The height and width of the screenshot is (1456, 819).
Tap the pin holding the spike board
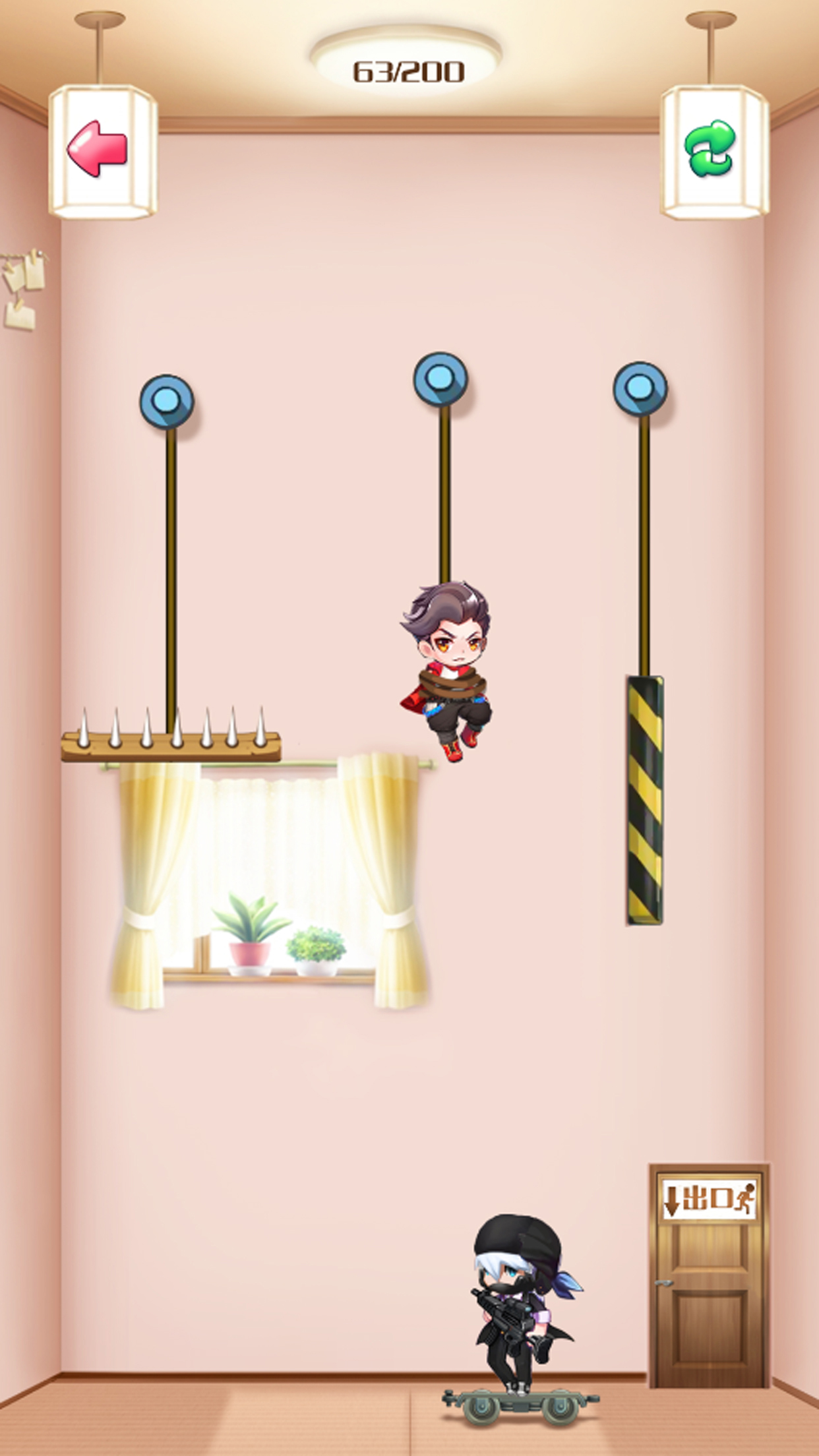coord(166,400)
